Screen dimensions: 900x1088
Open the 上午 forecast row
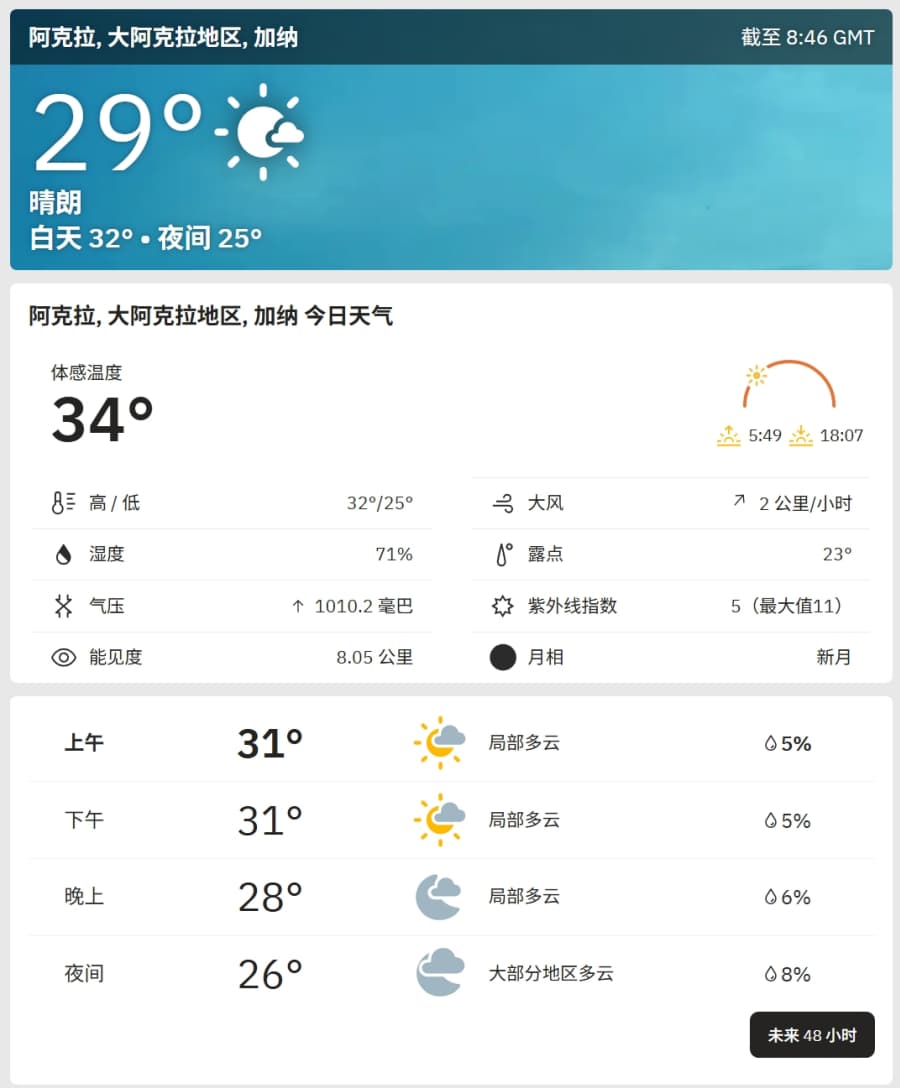450,743
